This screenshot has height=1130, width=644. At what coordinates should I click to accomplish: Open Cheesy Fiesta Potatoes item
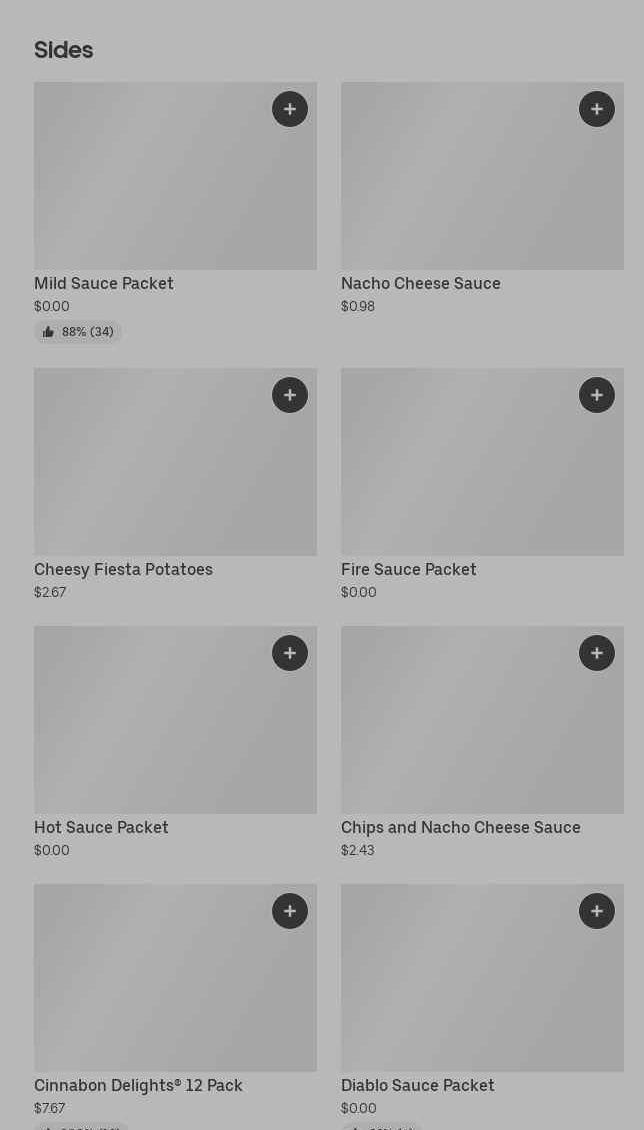click(x=175, y=484)
